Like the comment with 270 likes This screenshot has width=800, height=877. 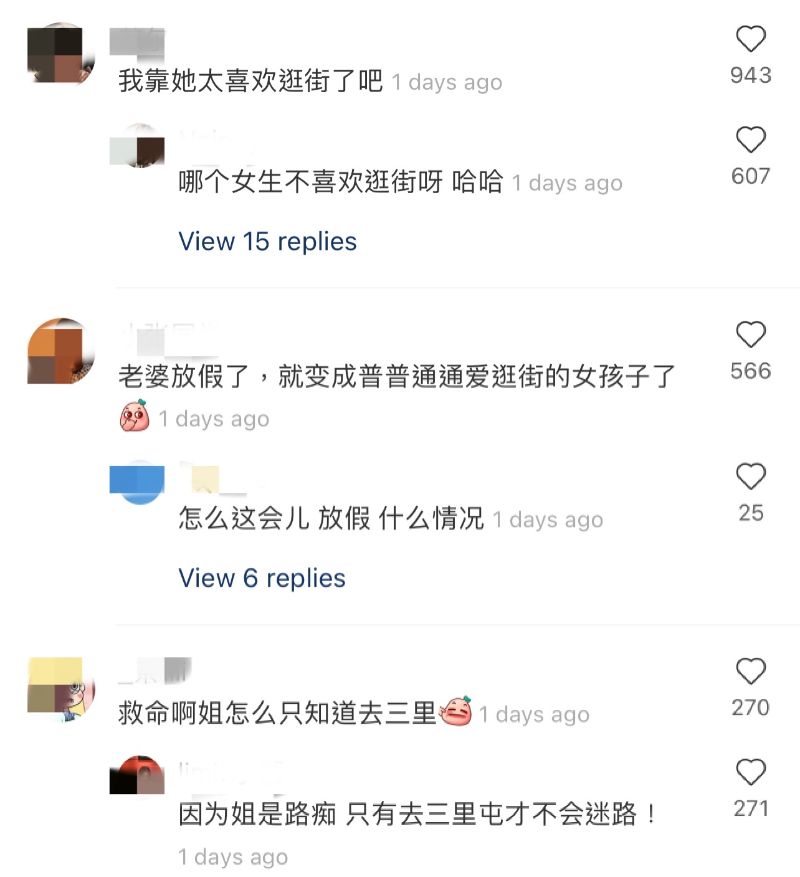pyautogui.click(x=750, y=671)
